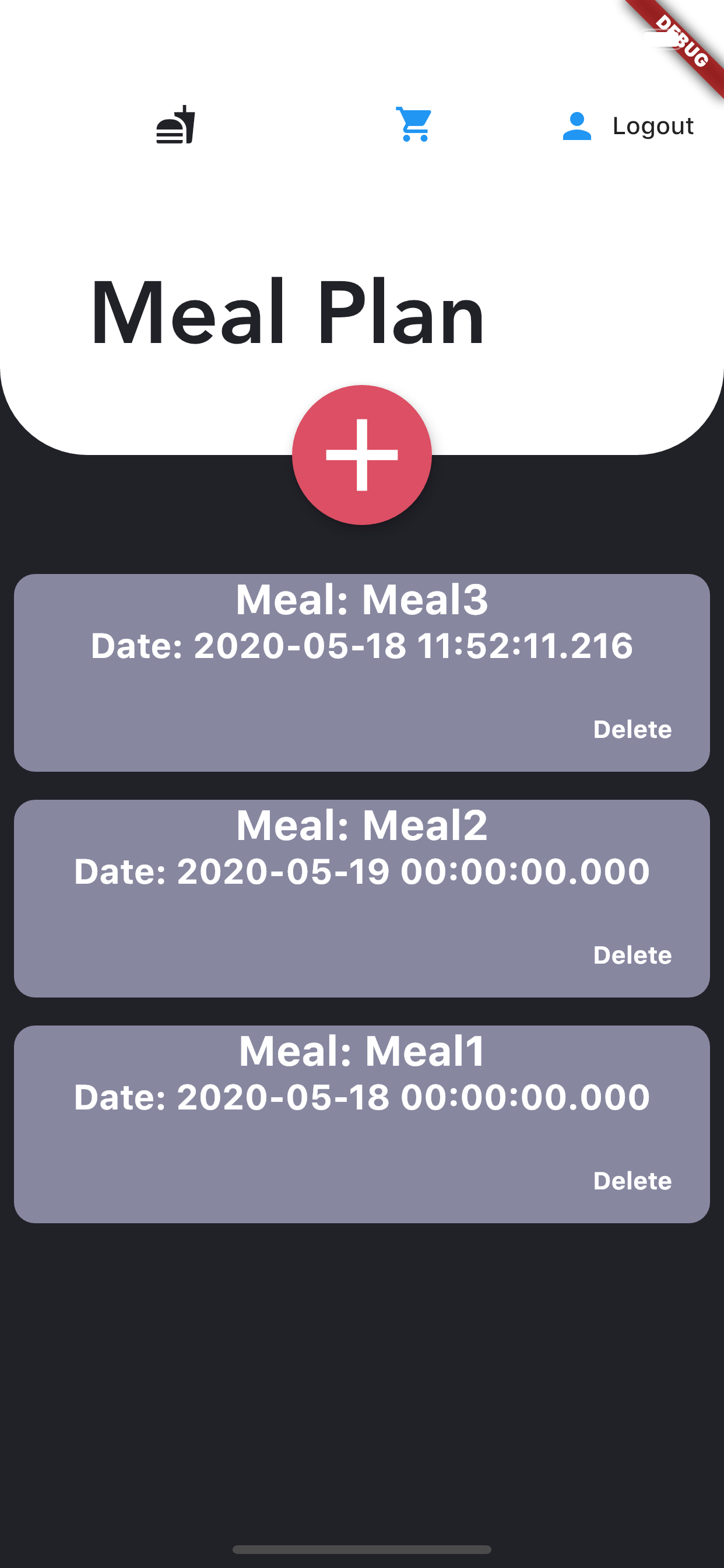This screenshot has height=1568, width=724.
Task: Add a new meal to the plan
Action: coord(362,454)
